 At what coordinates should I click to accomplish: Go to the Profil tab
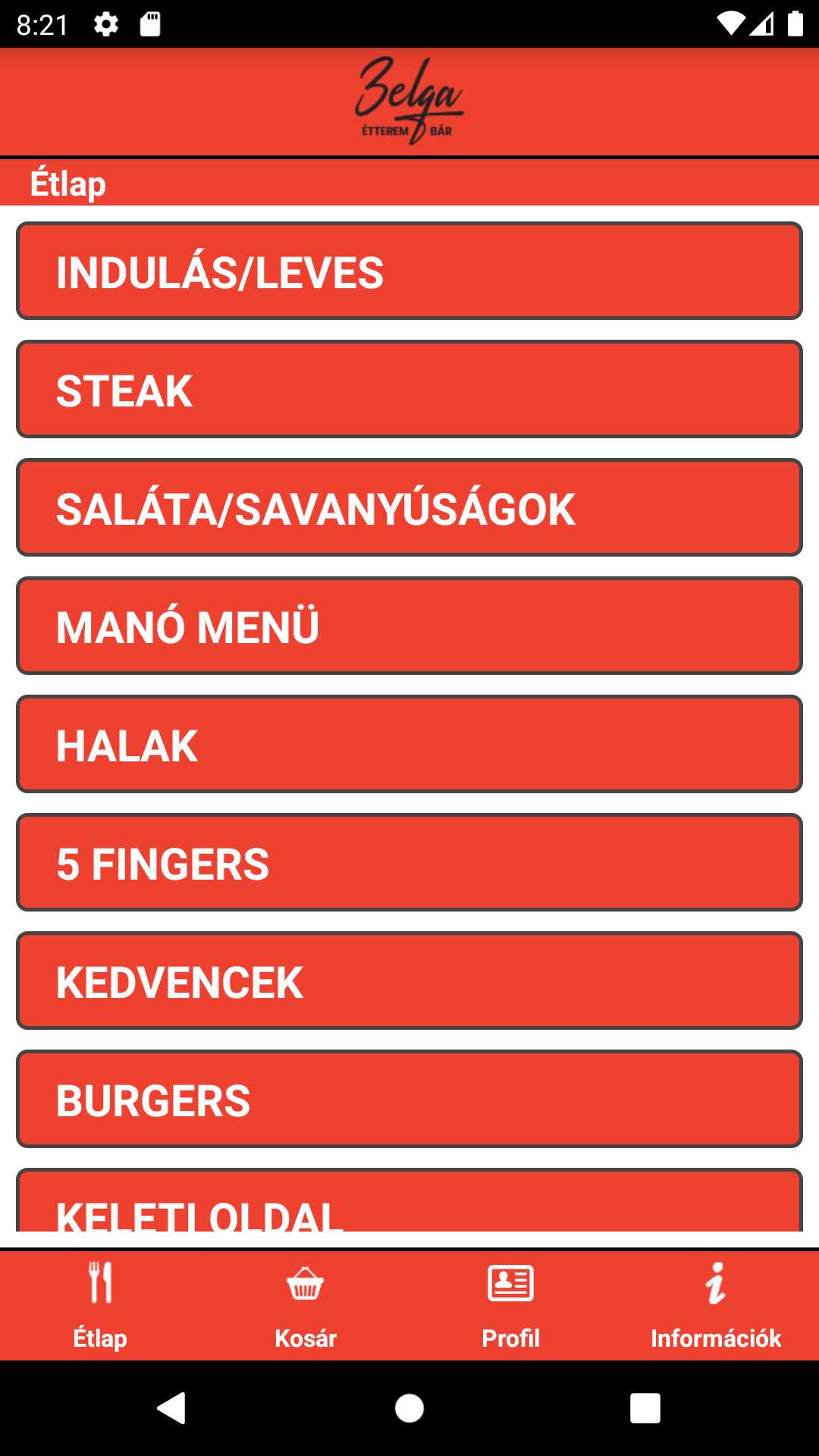tap(510, 1304)
